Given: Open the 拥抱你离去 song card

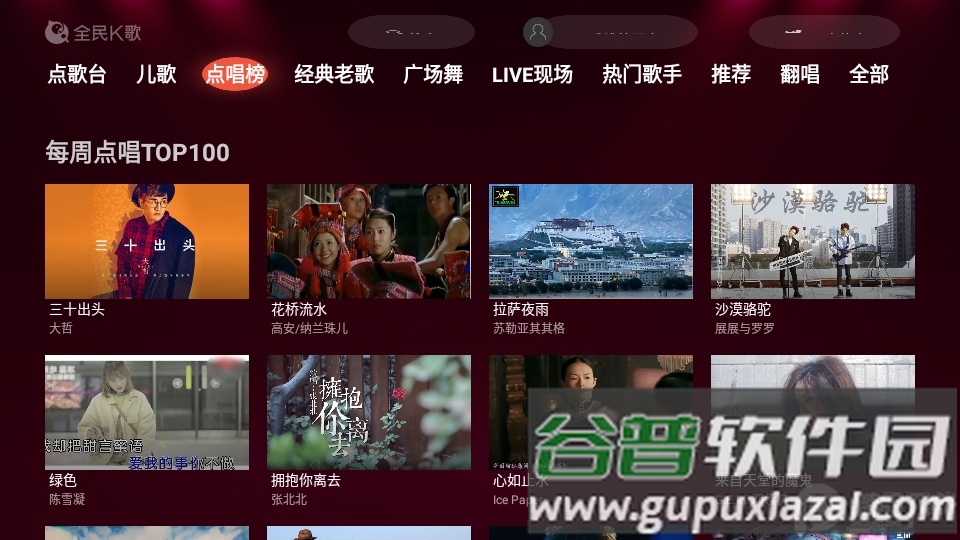Looking at the screenshot, I should tap(369, 413).
